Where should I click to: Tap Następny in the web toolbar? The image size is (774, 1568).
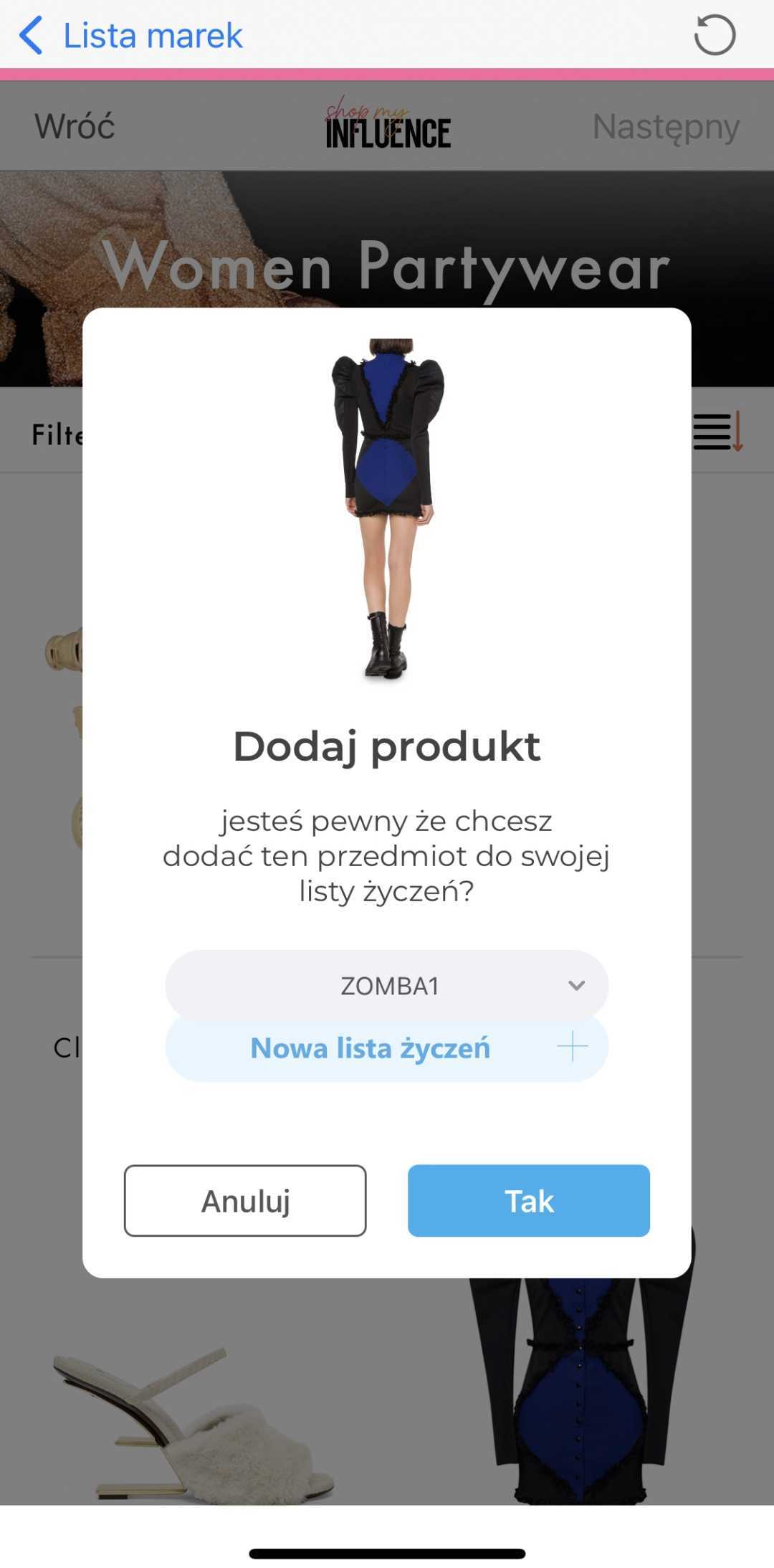[x=666, y=127]
